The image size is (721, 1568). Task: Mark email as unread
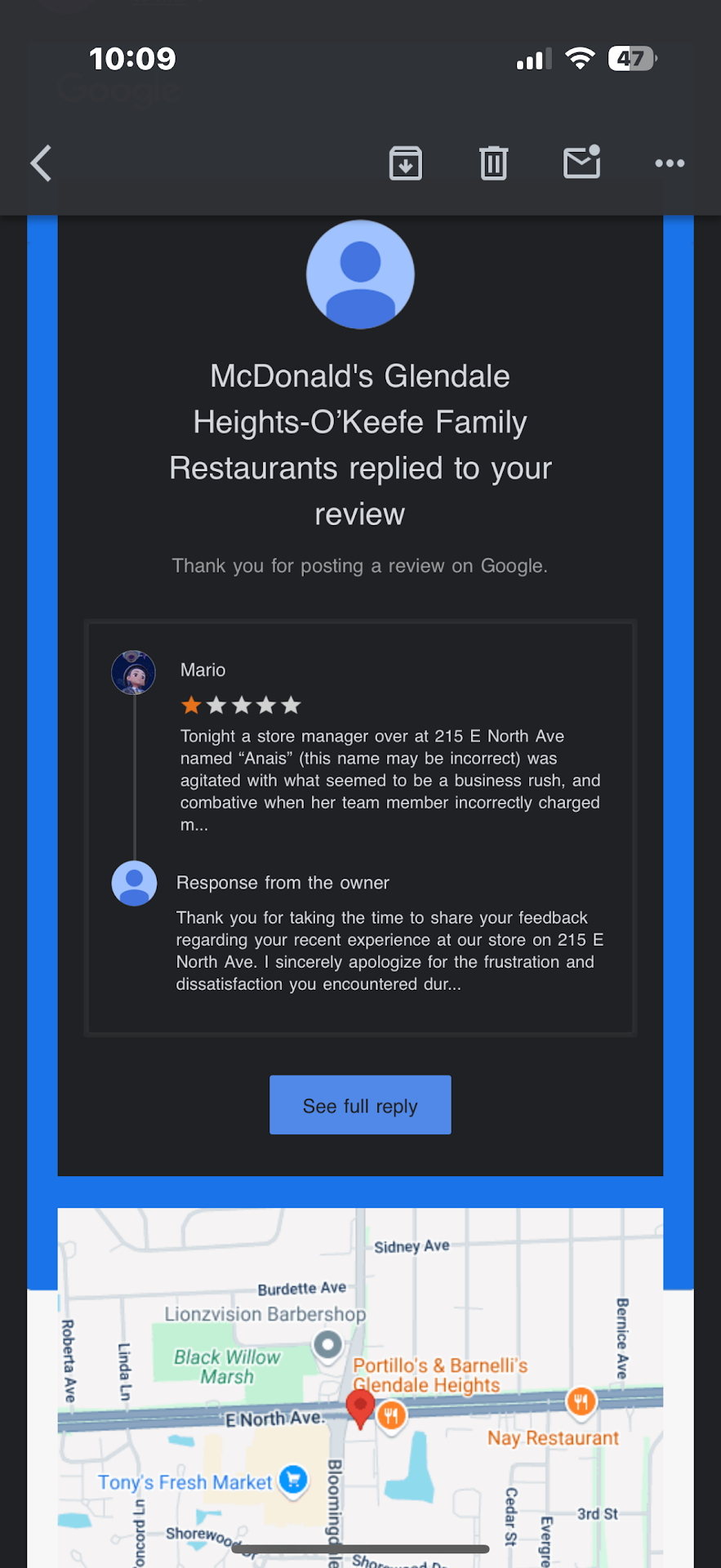pyautogui.click(x=582, y=163)
